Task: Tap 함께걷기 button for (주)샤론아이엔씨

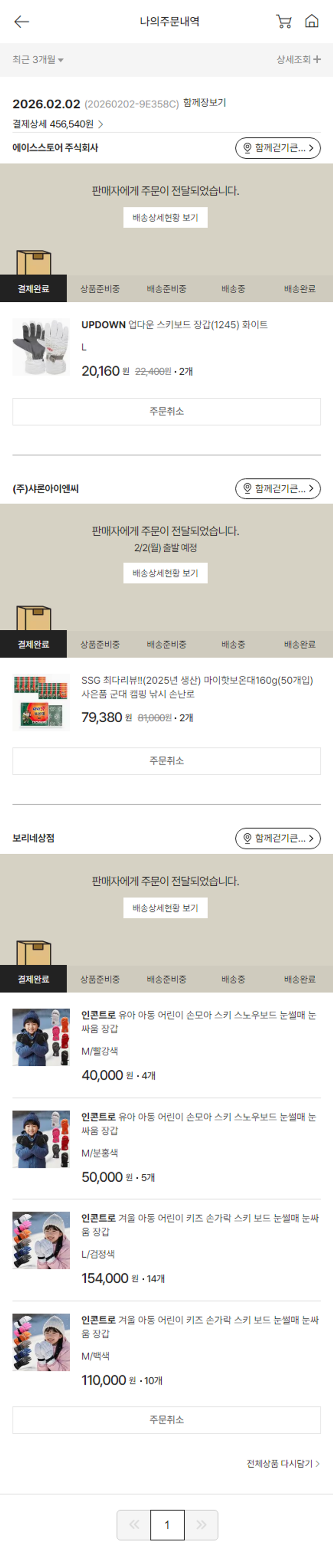Action: pyautogui.click(x=277, y=488)
